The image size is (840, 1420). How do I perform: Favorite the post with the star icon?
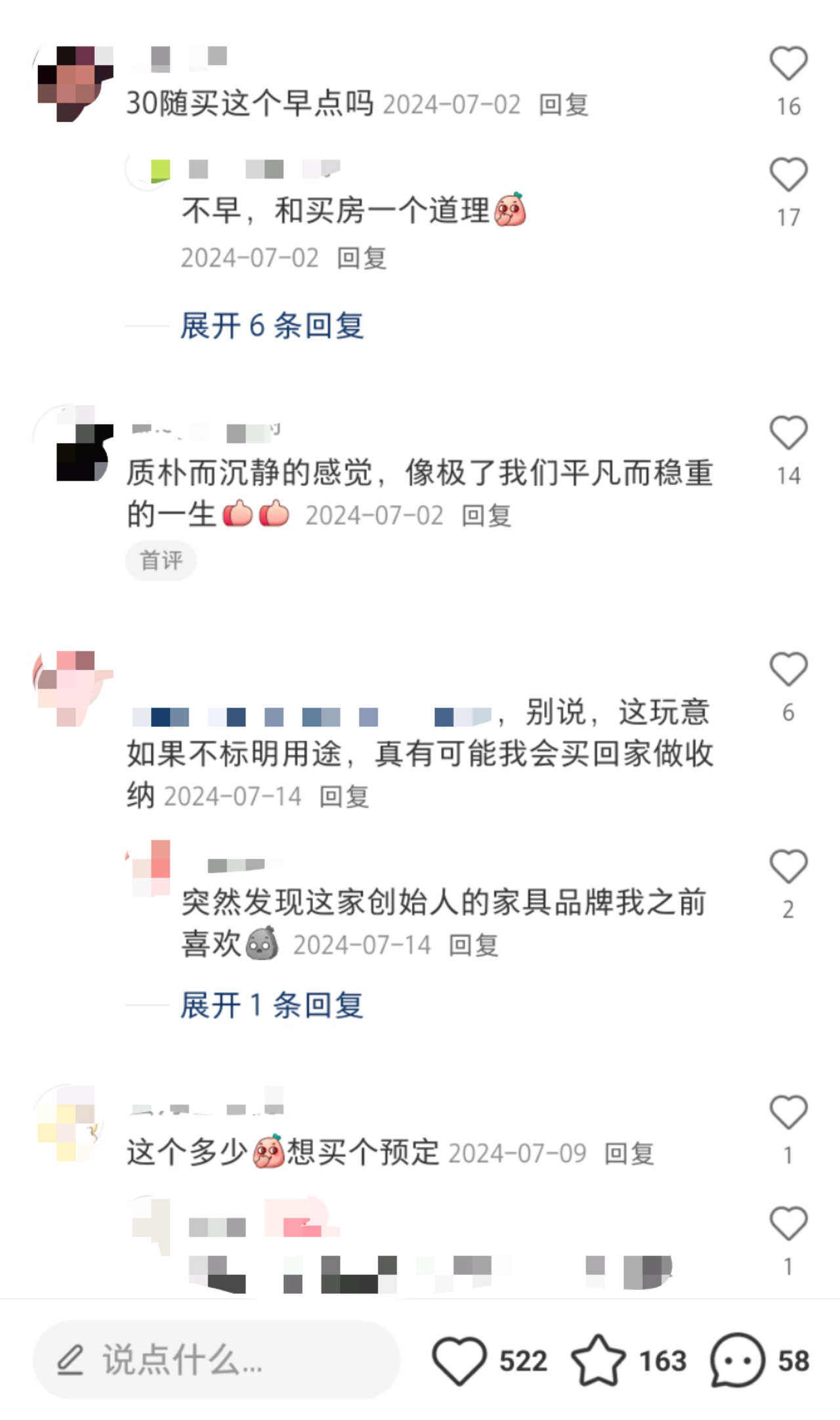598,1360
